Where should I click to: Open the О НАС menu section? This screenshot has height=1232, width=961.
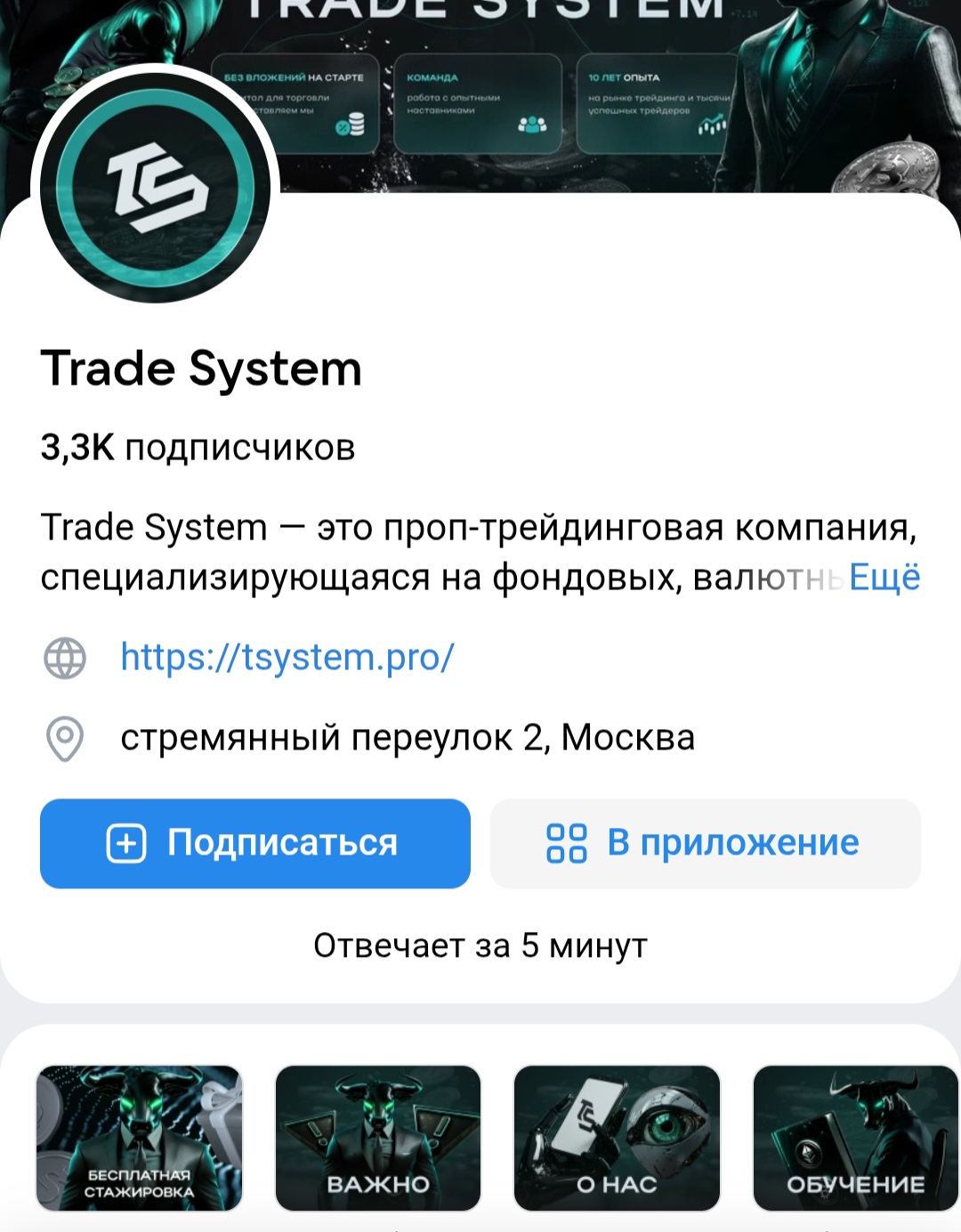(618, 1138)
